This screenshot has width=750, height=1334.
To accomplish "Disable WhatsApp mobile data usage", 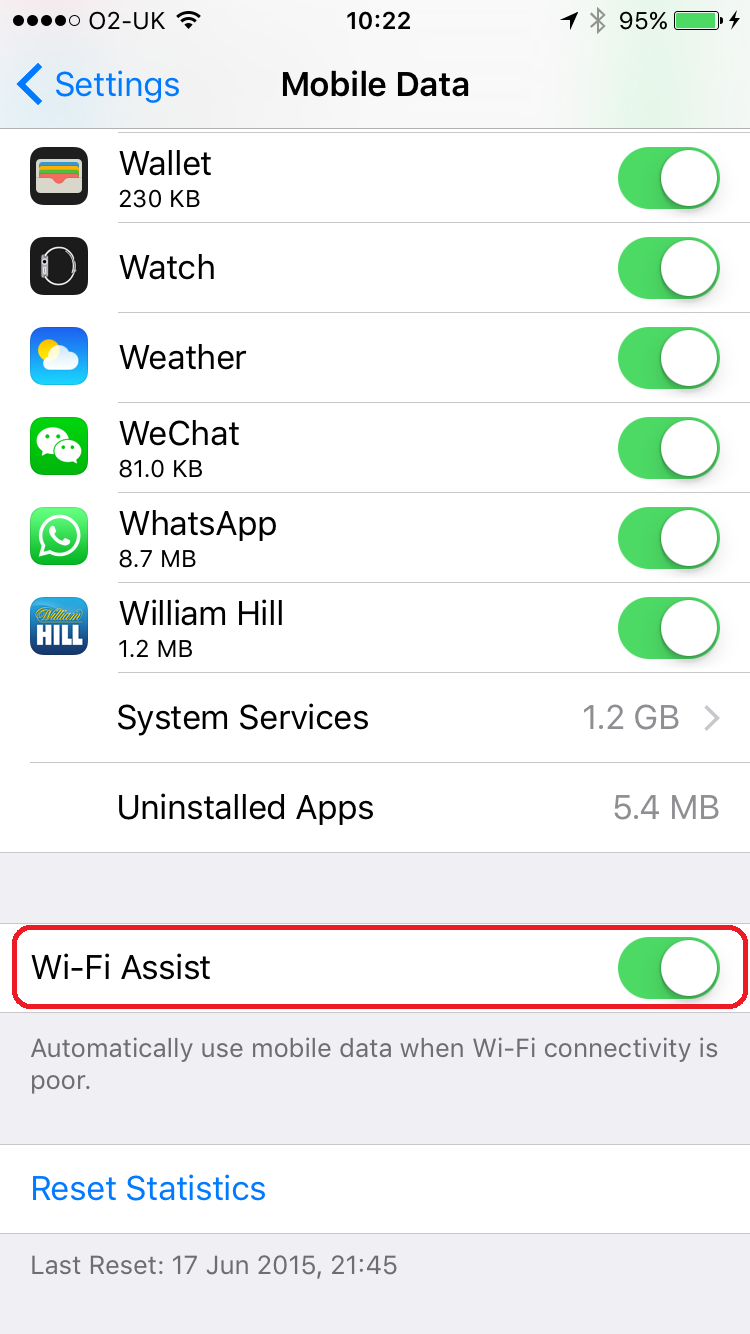I will 668,538.
